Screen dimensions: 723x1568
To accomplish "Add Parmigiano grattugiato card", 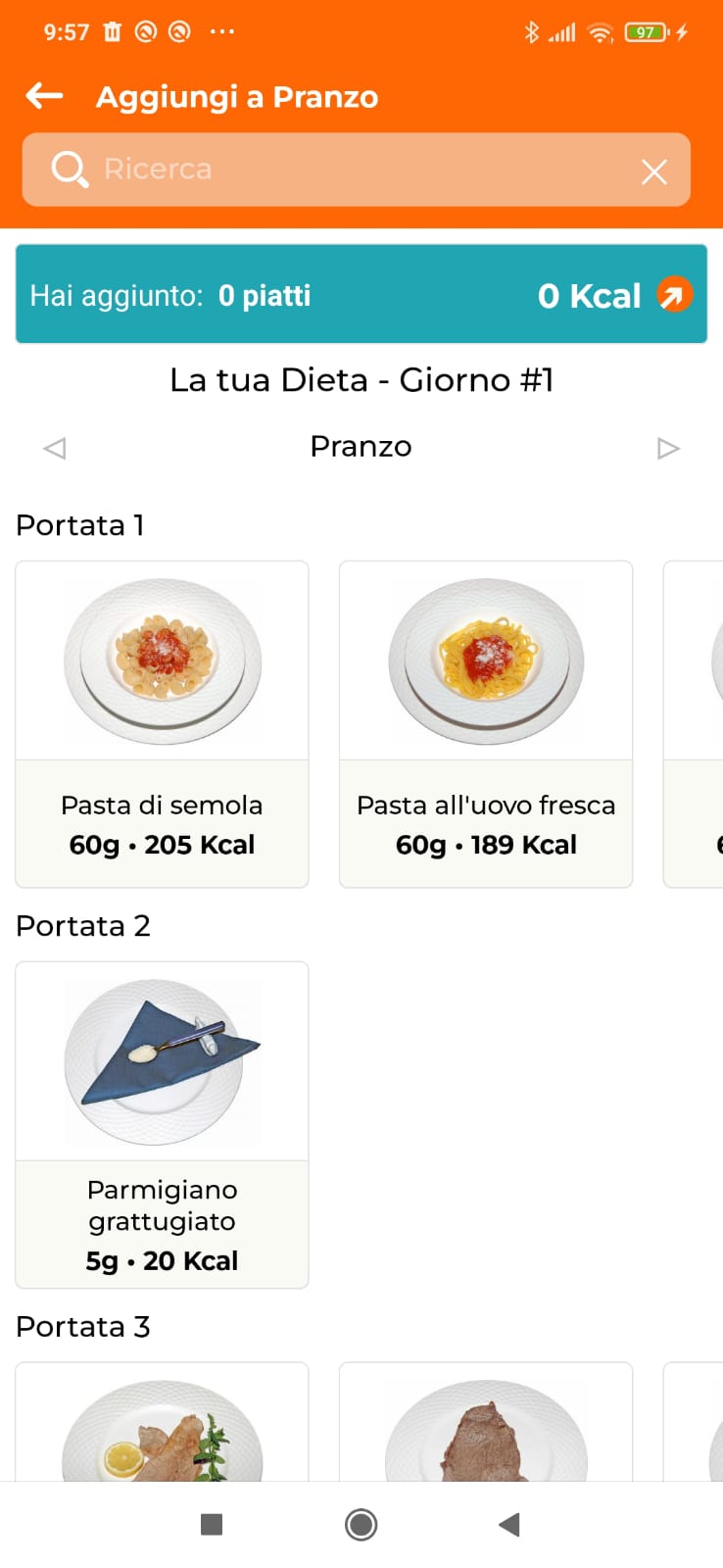I will point(162,1124).
